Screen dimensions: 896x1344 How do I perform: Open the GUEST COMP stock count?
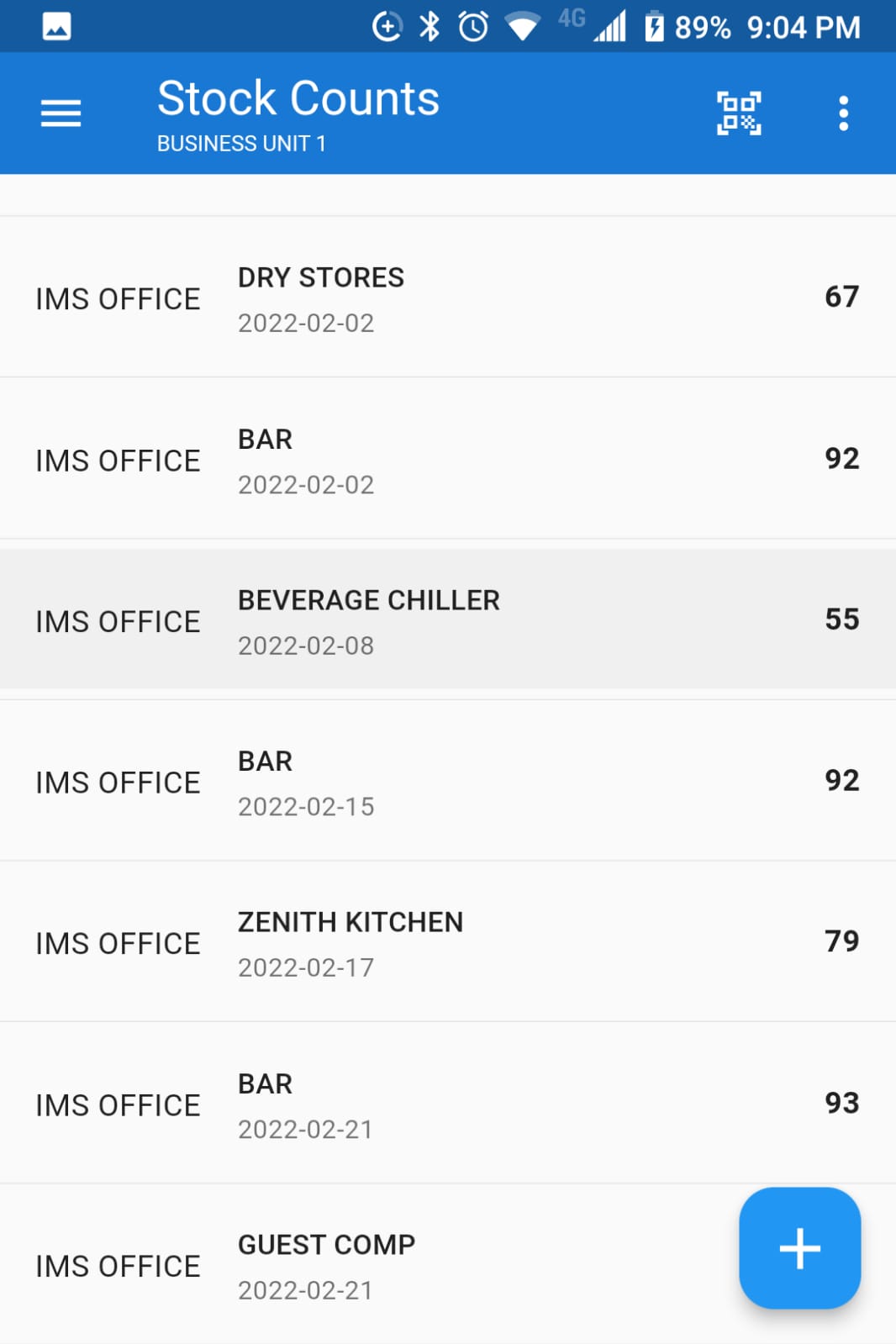pos(378,1265)
